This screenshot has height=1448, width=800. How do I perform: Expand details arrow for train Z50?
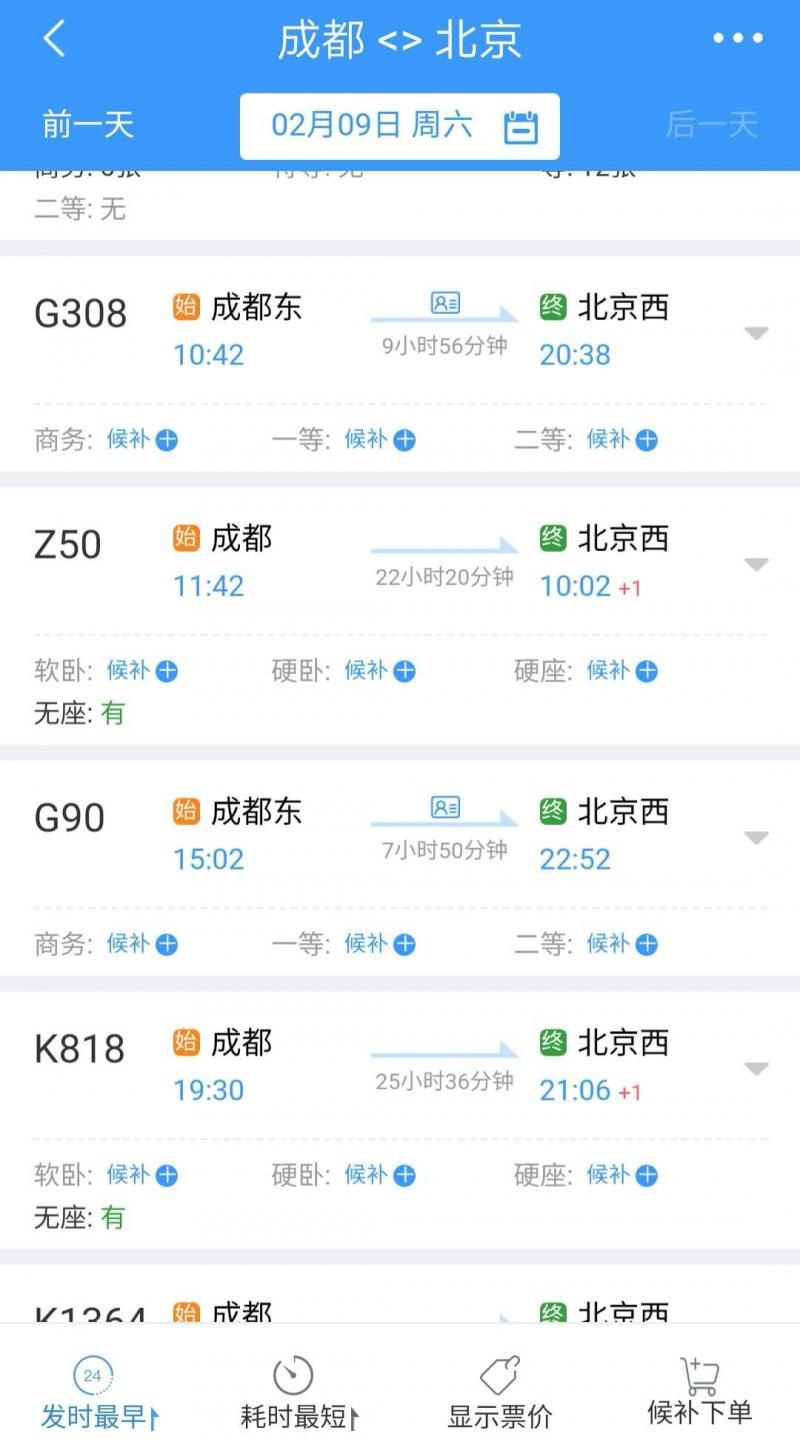757,565
